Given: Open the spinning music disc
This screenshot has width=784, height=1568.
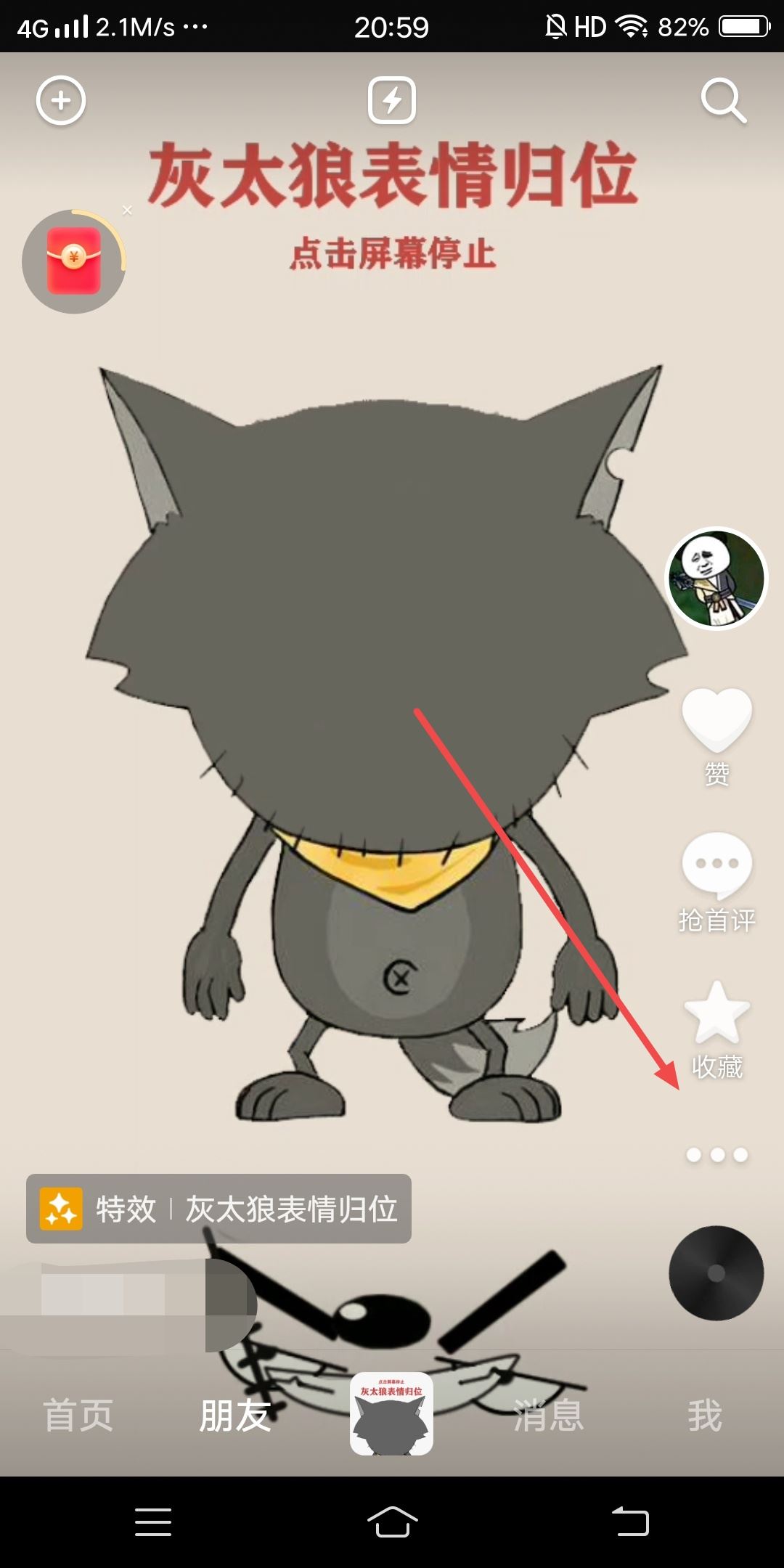Looking at the screenshot, I should coord(716,1273).
